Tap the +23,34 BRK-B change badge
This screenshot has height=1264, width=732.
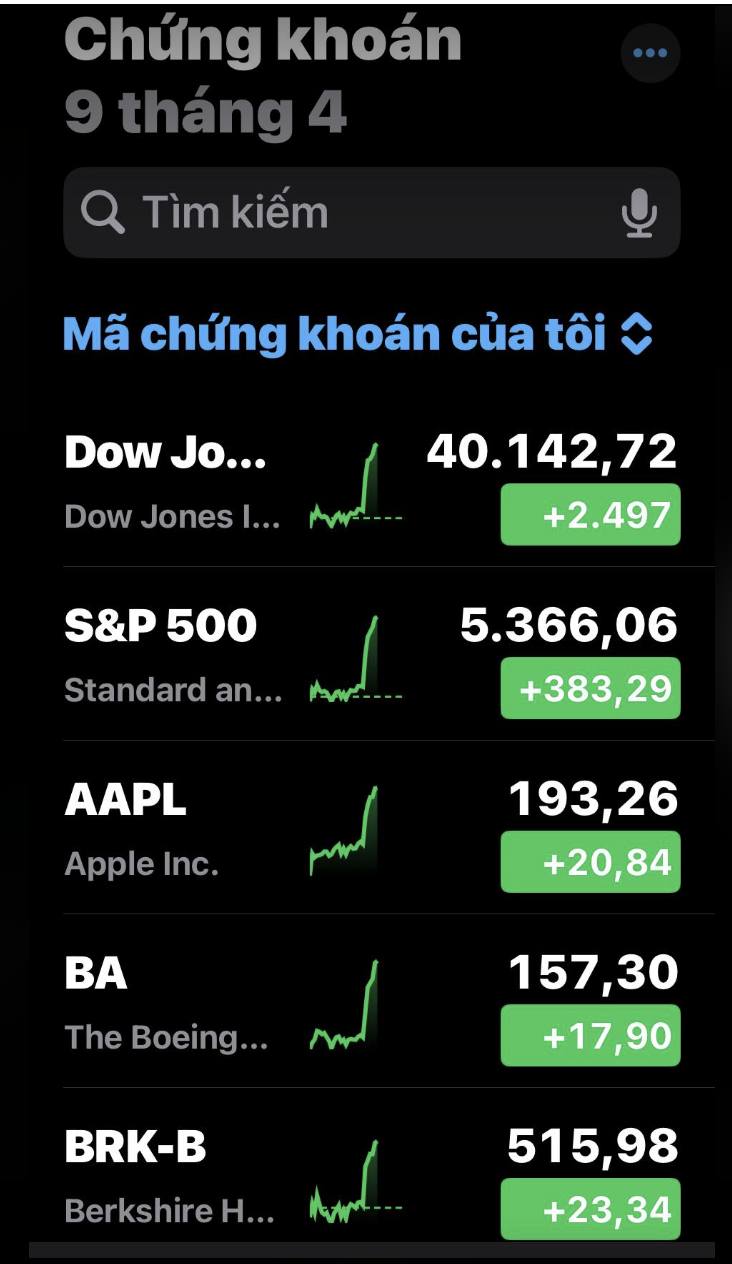[590, 1210]
